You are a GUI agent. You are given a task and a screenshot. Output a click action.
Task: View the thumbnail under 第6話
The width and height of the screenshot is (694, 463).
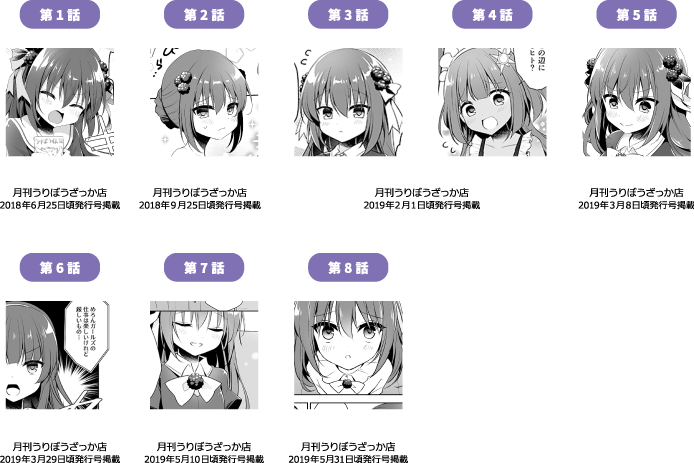(x=60, y=355)
